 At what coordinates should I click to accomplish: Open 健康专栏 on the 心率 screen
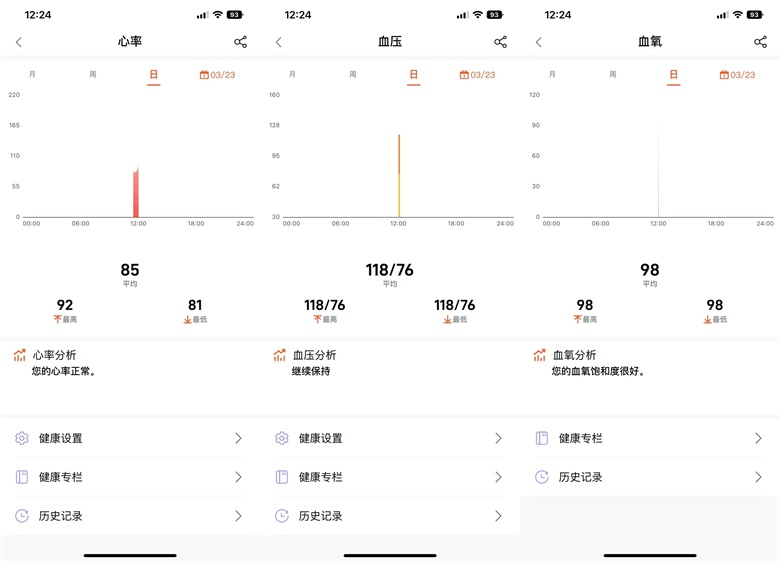click(129, 477)
